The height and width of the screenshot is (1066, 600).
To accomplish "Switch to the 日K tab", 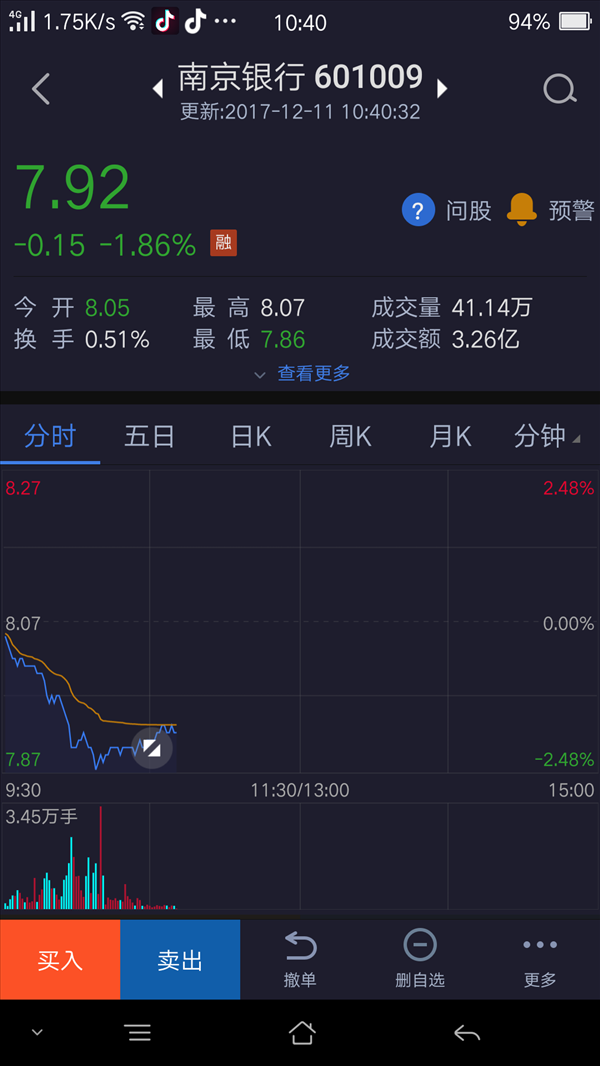I will click(x=251, y=436).
